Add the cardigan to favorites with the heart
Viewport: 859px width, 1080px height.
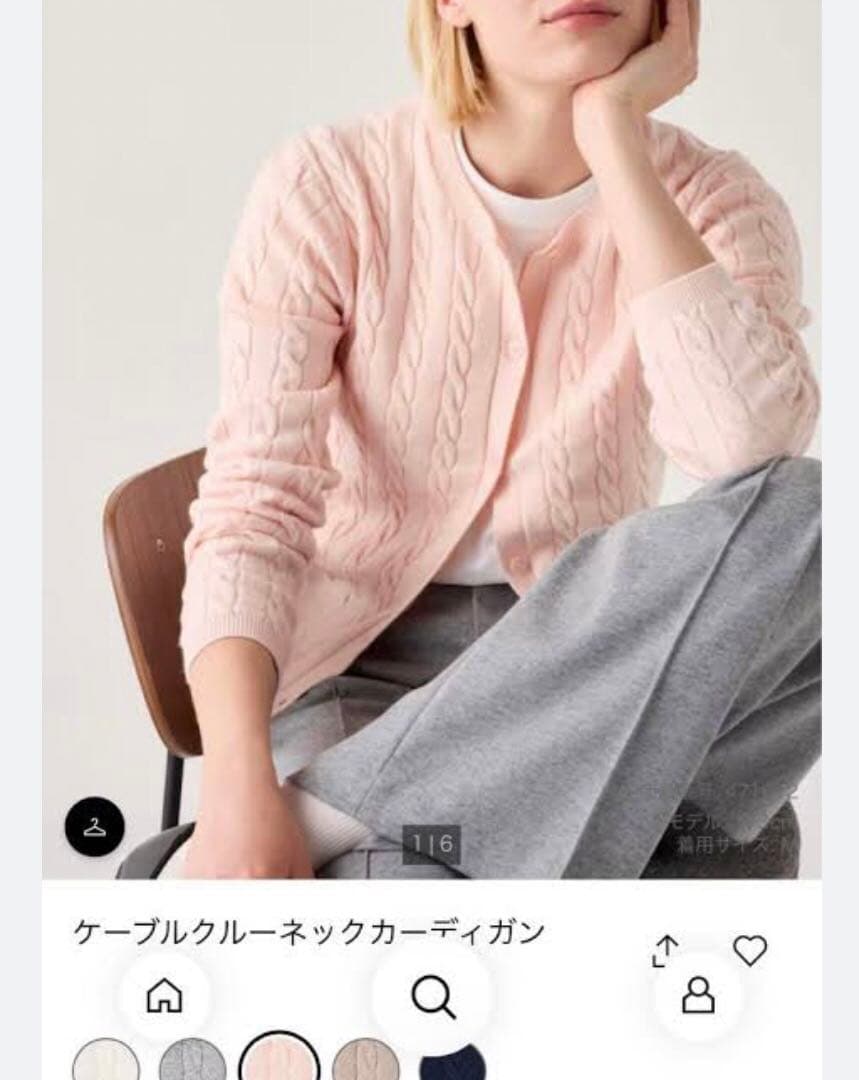tap(750, 951)
